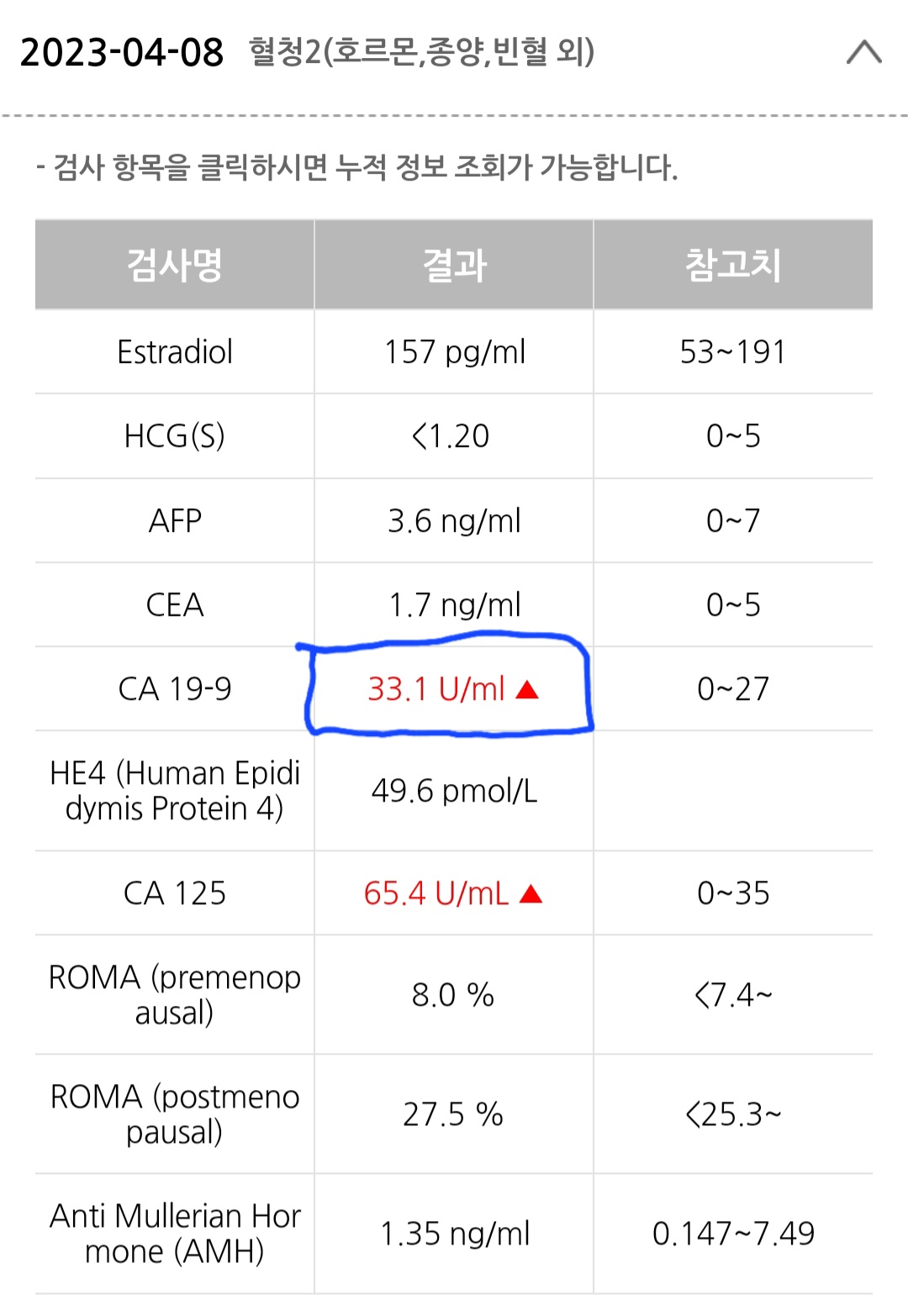Image resolution: width=908 pixels, height=1316 pixels.
Task: Open cumulative history for Estradiol
Action: 175,352
